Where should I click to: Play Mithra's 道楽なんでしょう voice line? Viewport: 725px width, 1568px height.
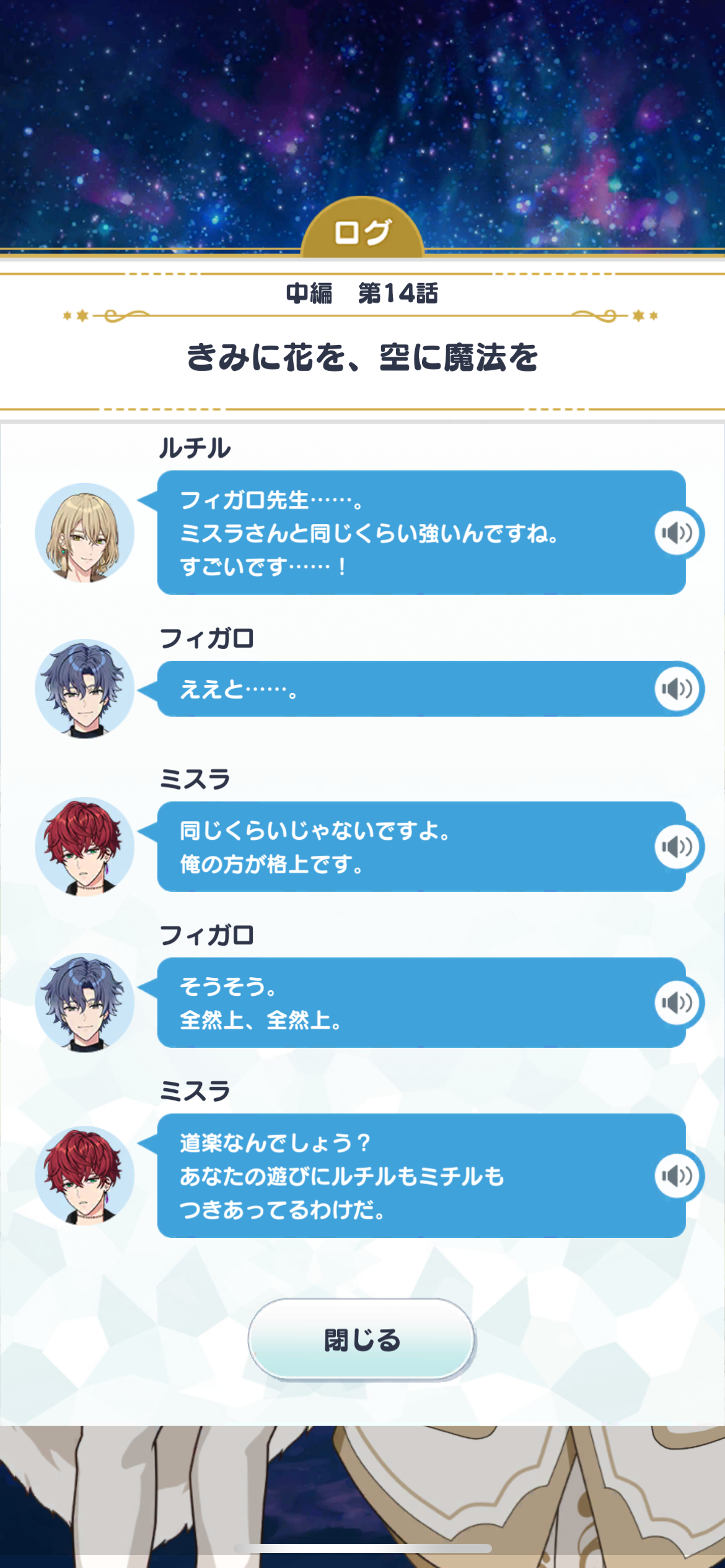677,1175
